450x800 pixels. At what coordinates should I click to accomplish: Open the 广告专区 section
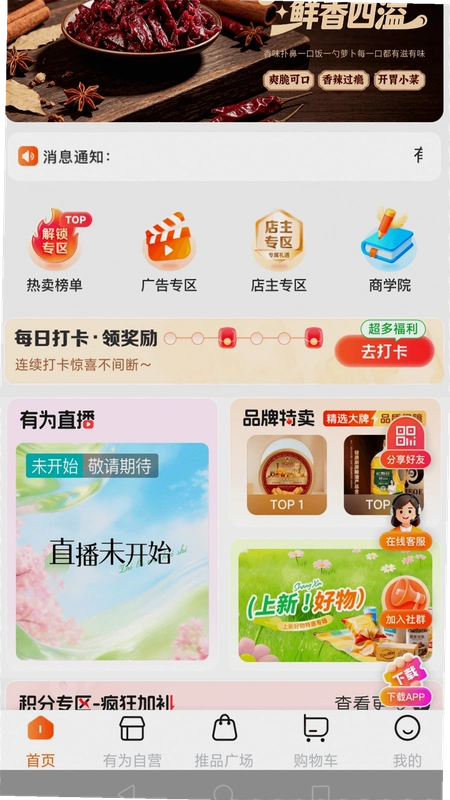tap(169, 251)
